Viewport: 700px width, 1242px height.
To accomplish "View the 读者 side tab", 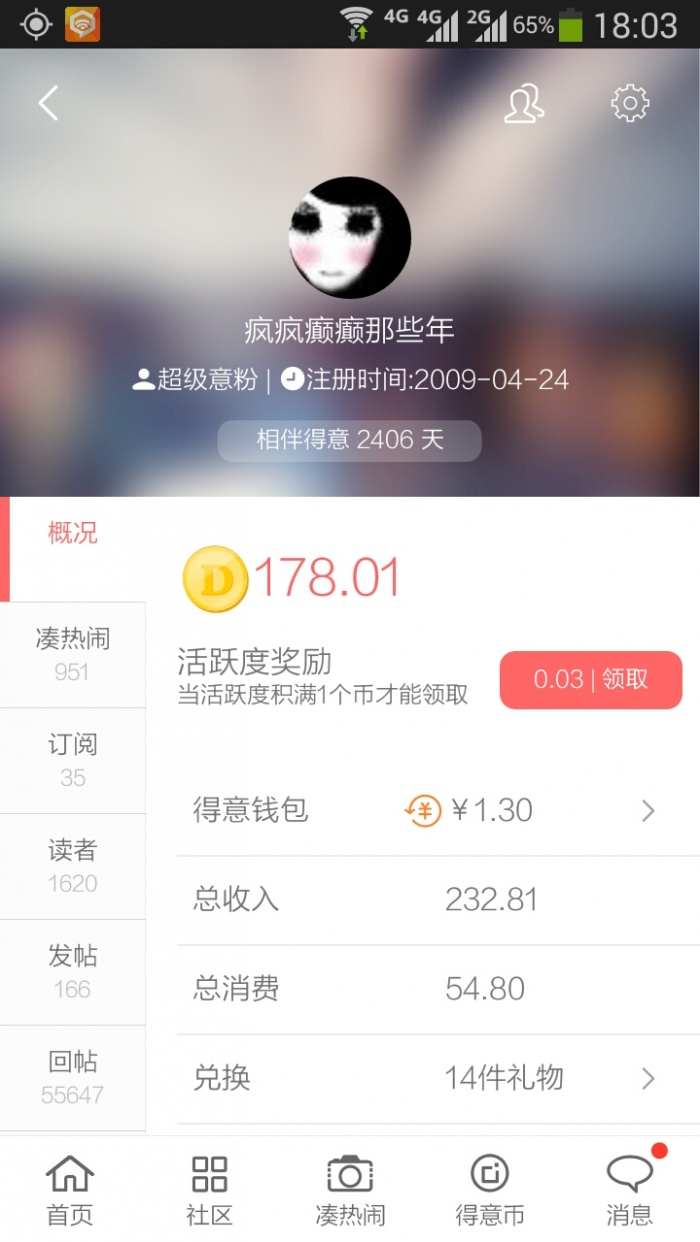I will 73,867.
